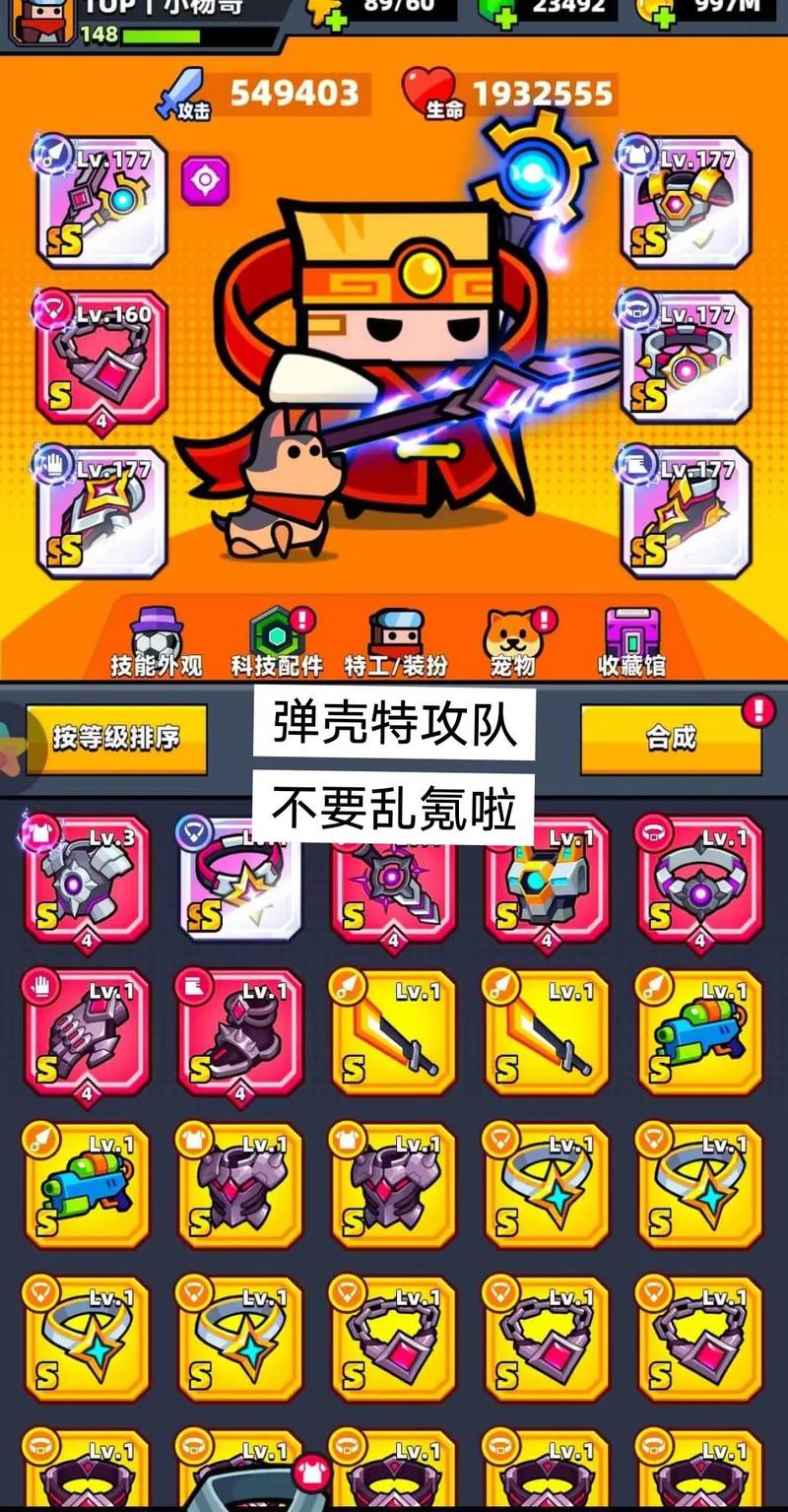Image resolution: width=788 pixels, height=1512 pixels.
Task: Select the equipped SS staff weapon slot
Action: pyautogui.click(x=101, y=201)
